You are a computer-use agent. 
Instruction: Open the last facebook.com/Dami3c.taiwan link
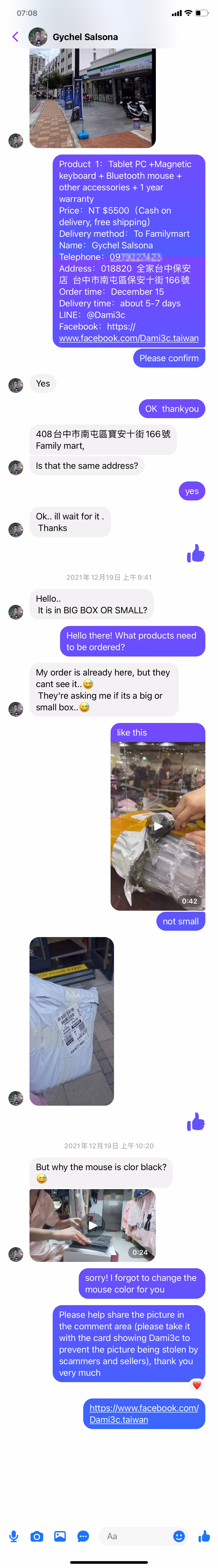click(x=144, y=1413)
